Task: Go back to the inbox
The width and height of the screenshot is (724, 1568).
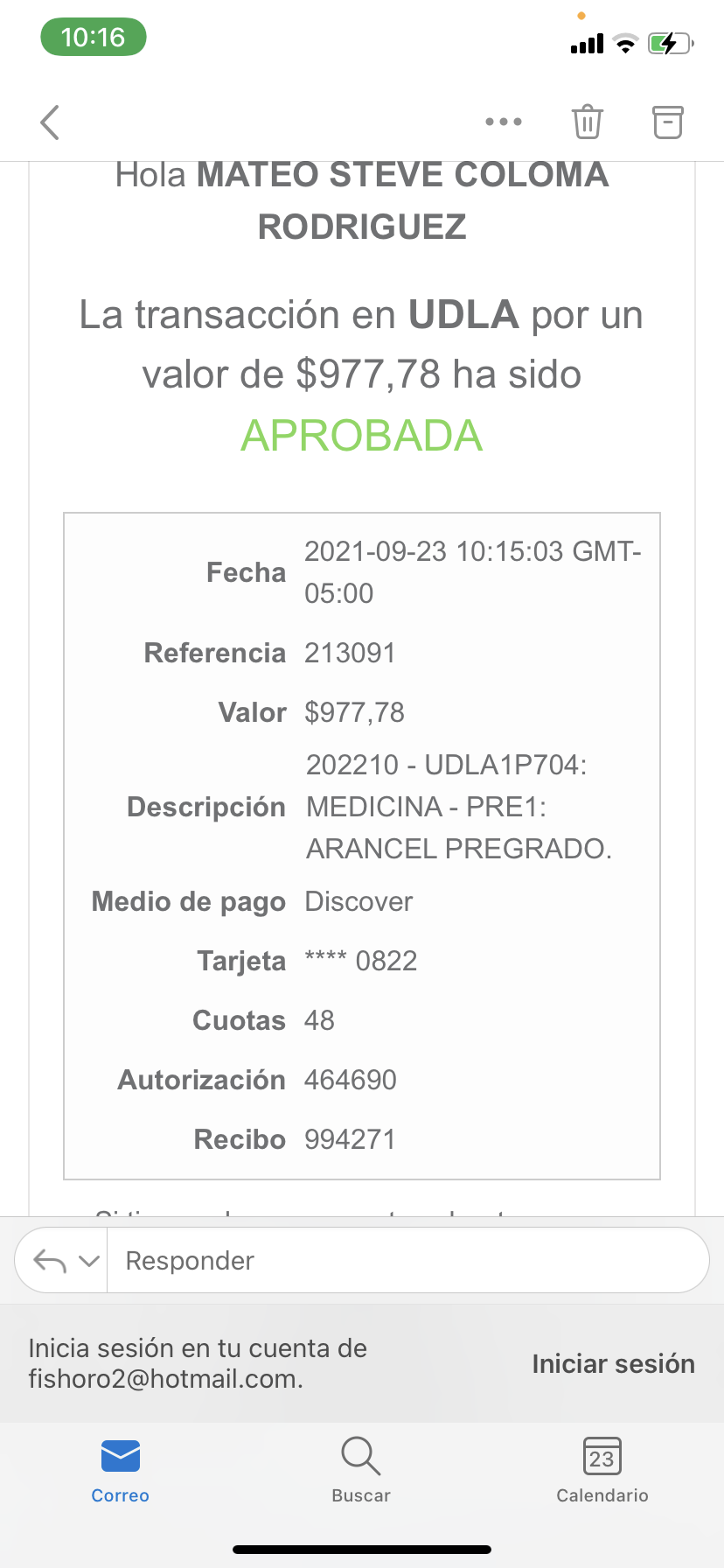Action: click(51, 122)
